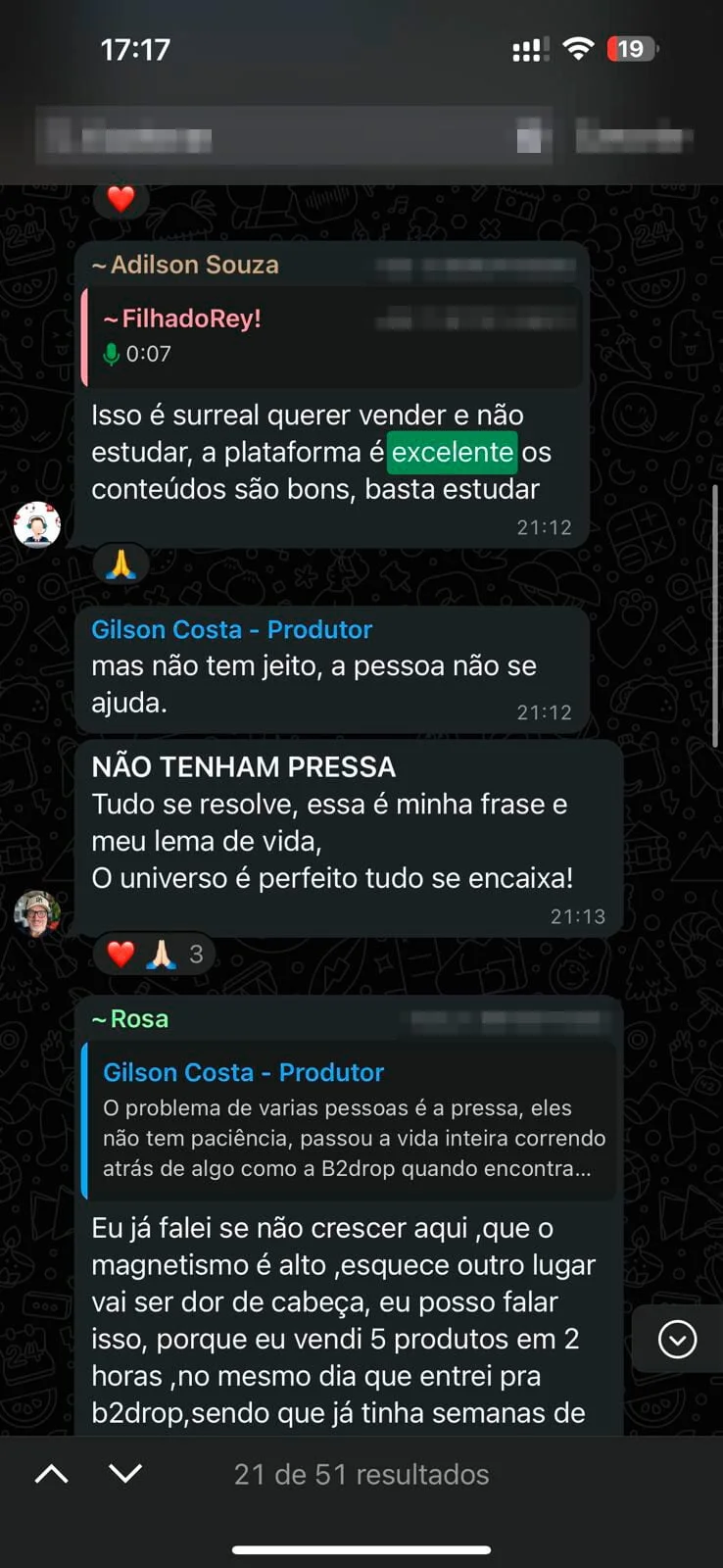Open Adilson Souza's profile picture
The height and width of the screenshot is (1568, 723).
click(x=37, y=524)
